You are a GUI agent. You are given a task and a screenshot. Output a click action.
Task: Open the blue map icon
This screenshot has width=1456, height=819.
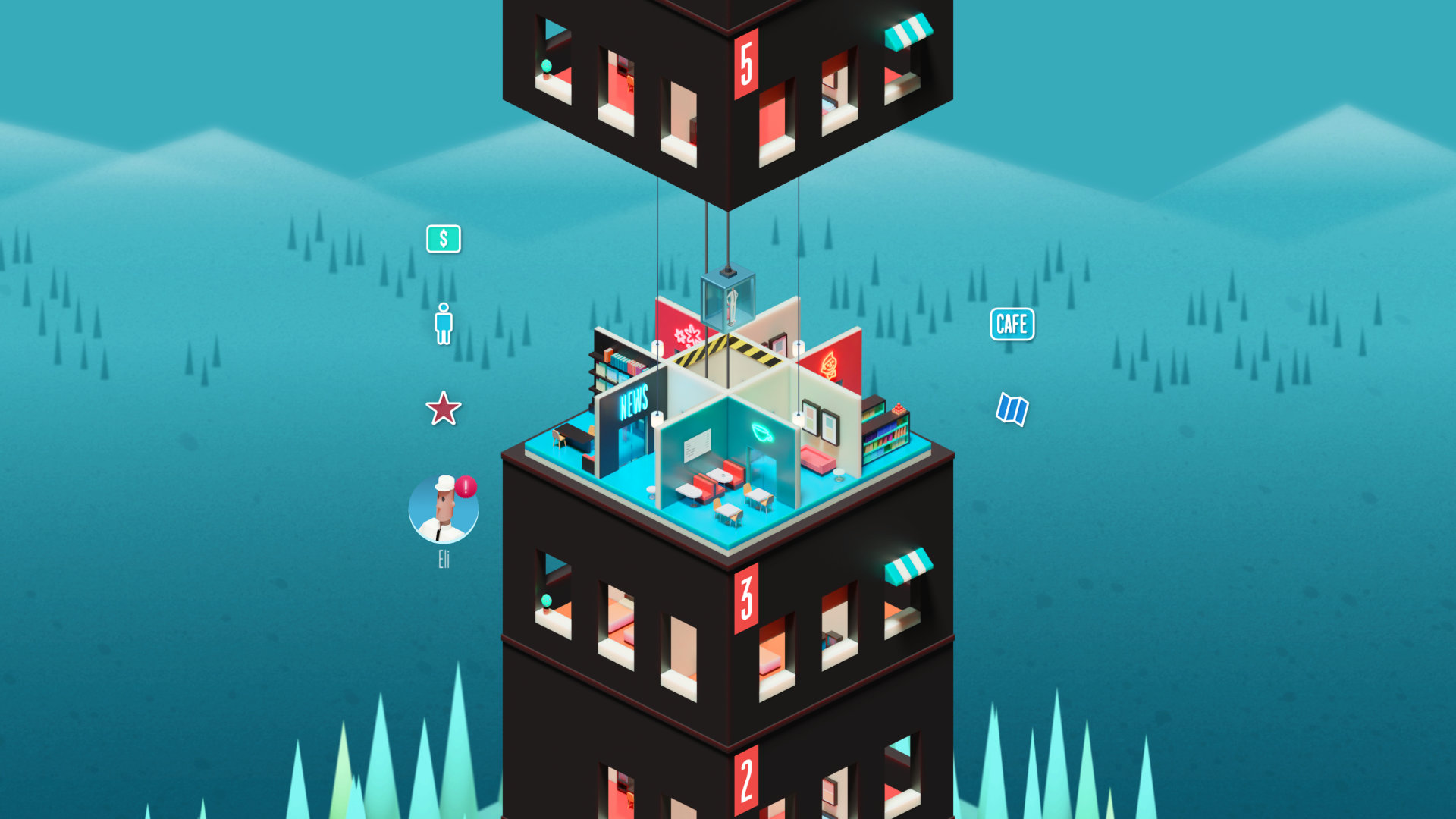point(1012,409)
